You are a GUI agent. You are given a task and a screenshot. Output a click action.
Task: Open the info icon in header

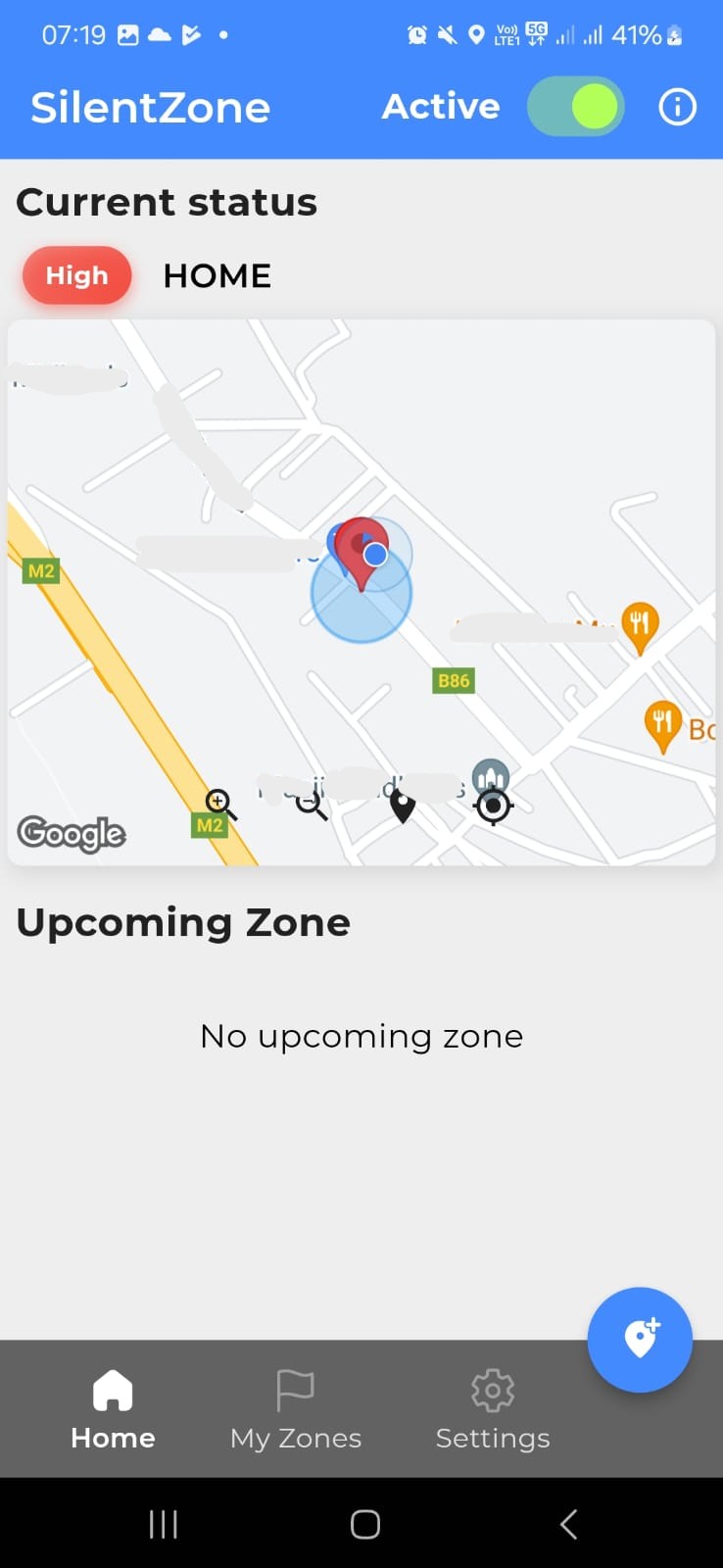coord(677,106)
